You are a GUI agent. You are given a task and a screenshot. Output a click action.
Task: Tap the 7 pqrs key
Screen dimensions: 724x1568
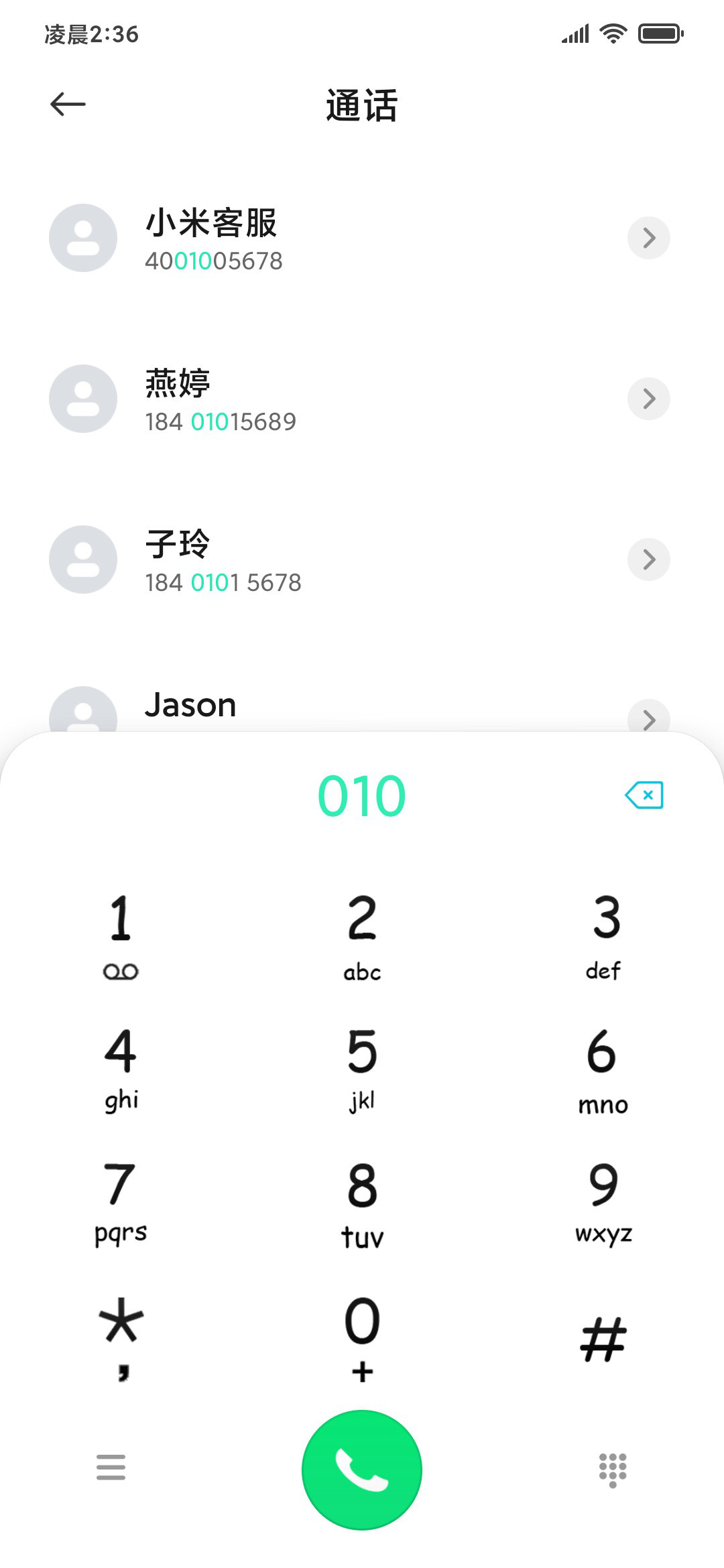coord(121,1203)
